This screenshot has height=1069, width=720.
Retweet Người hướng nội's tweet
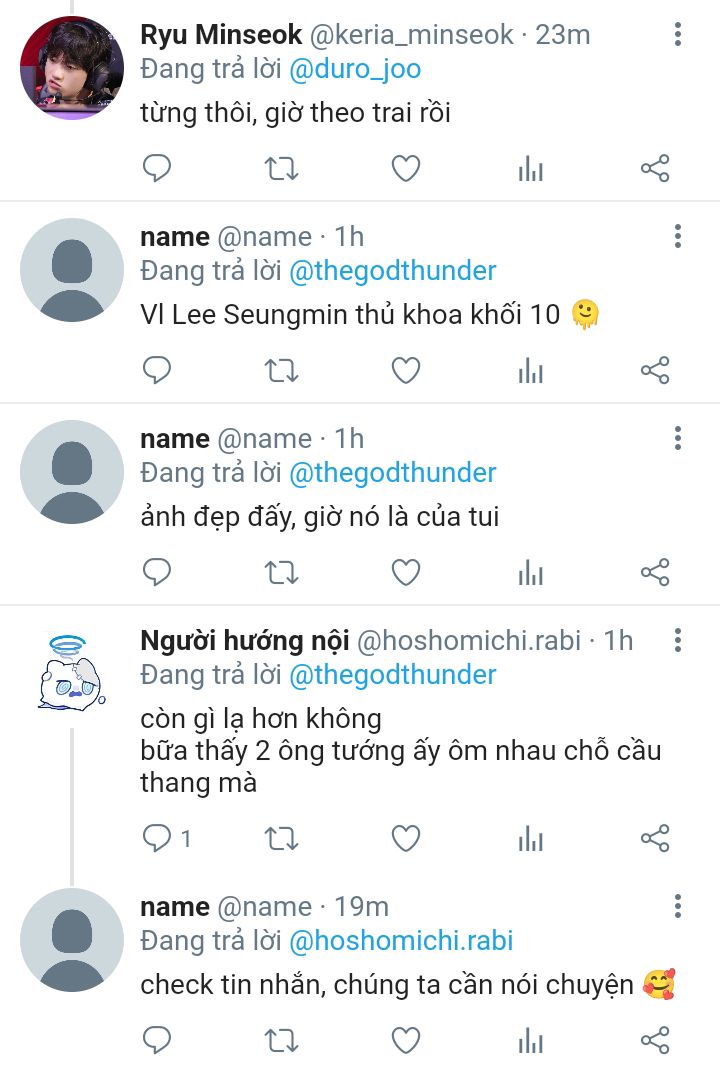point(281,838)
